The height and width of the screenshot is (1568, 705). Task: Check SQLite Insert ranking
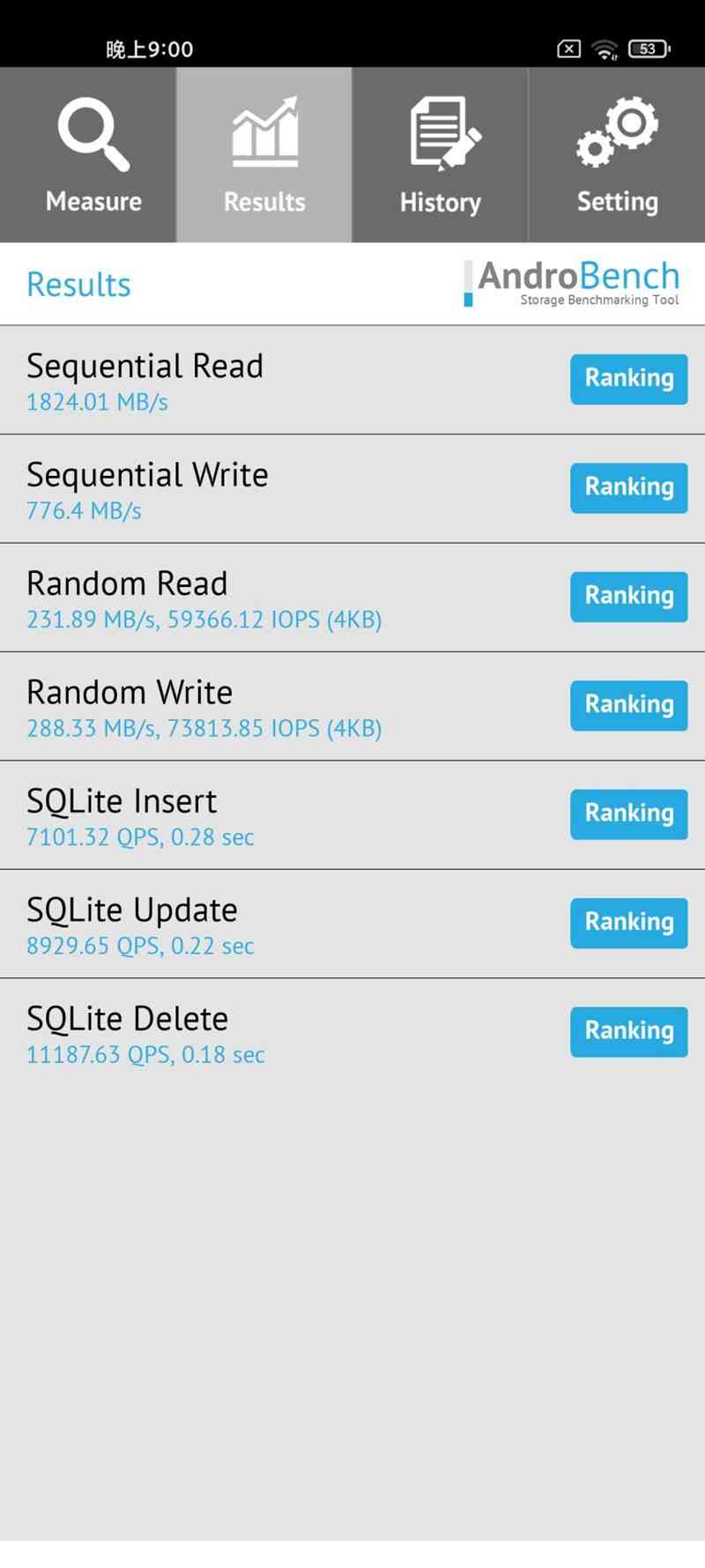(x=628, y=814)
